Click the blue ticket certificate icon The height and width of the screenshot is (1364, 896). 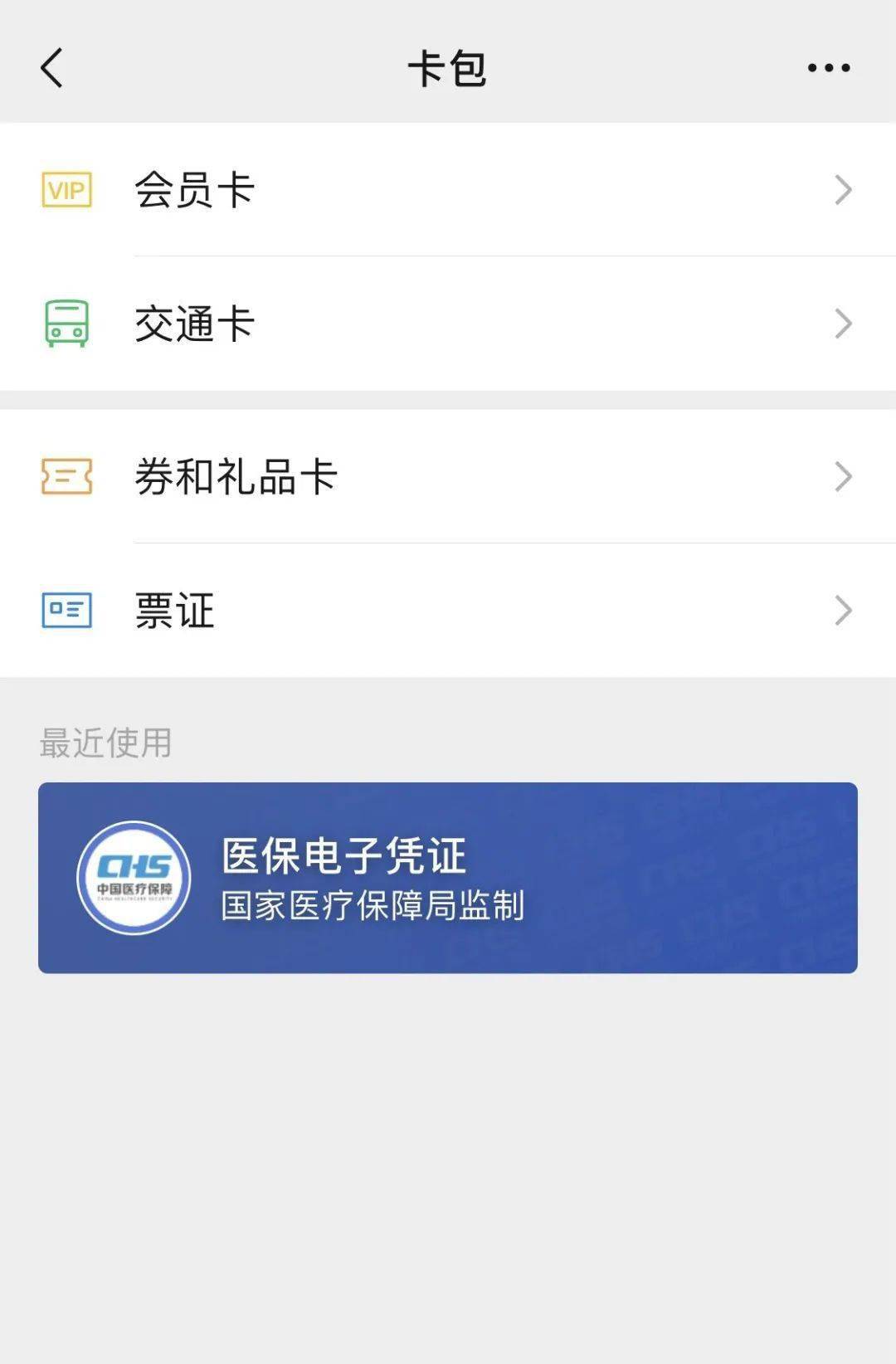66,610
